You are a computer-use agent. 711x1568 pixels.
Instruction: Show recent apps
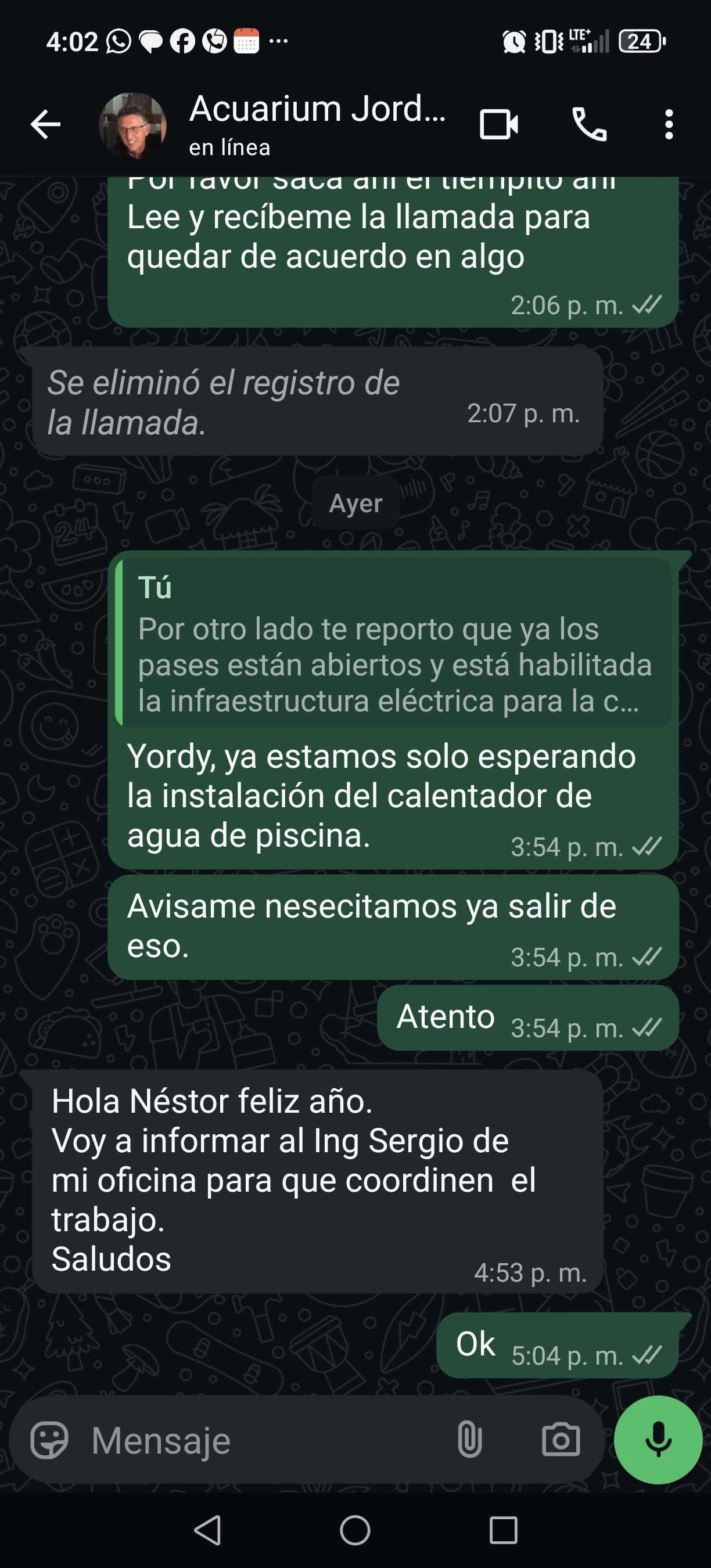[x=504, y=1530]
